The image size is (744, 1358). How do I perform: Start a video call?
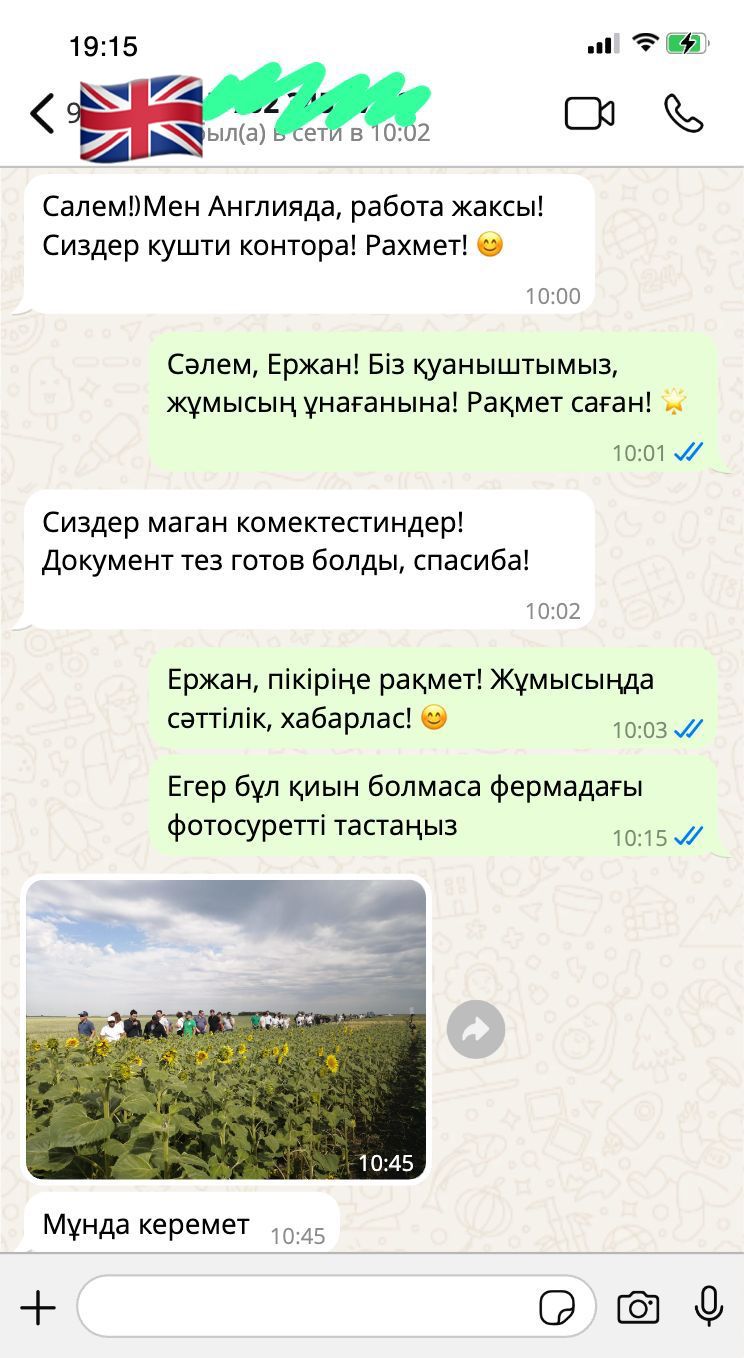point(589,114)
